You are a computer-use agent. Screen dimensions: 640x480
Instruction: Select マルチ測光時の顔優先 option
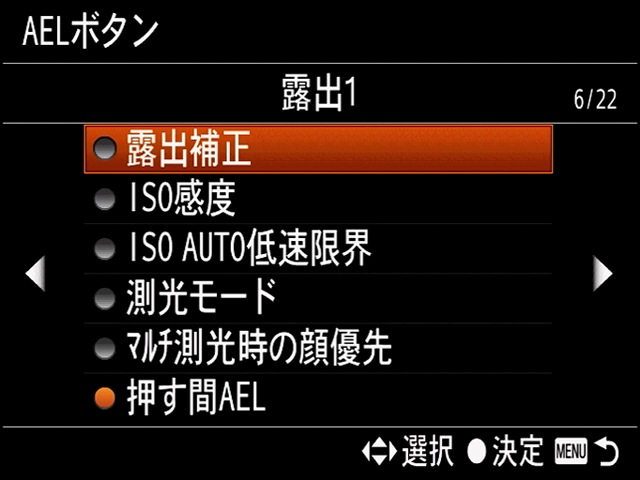click(318, 348)
